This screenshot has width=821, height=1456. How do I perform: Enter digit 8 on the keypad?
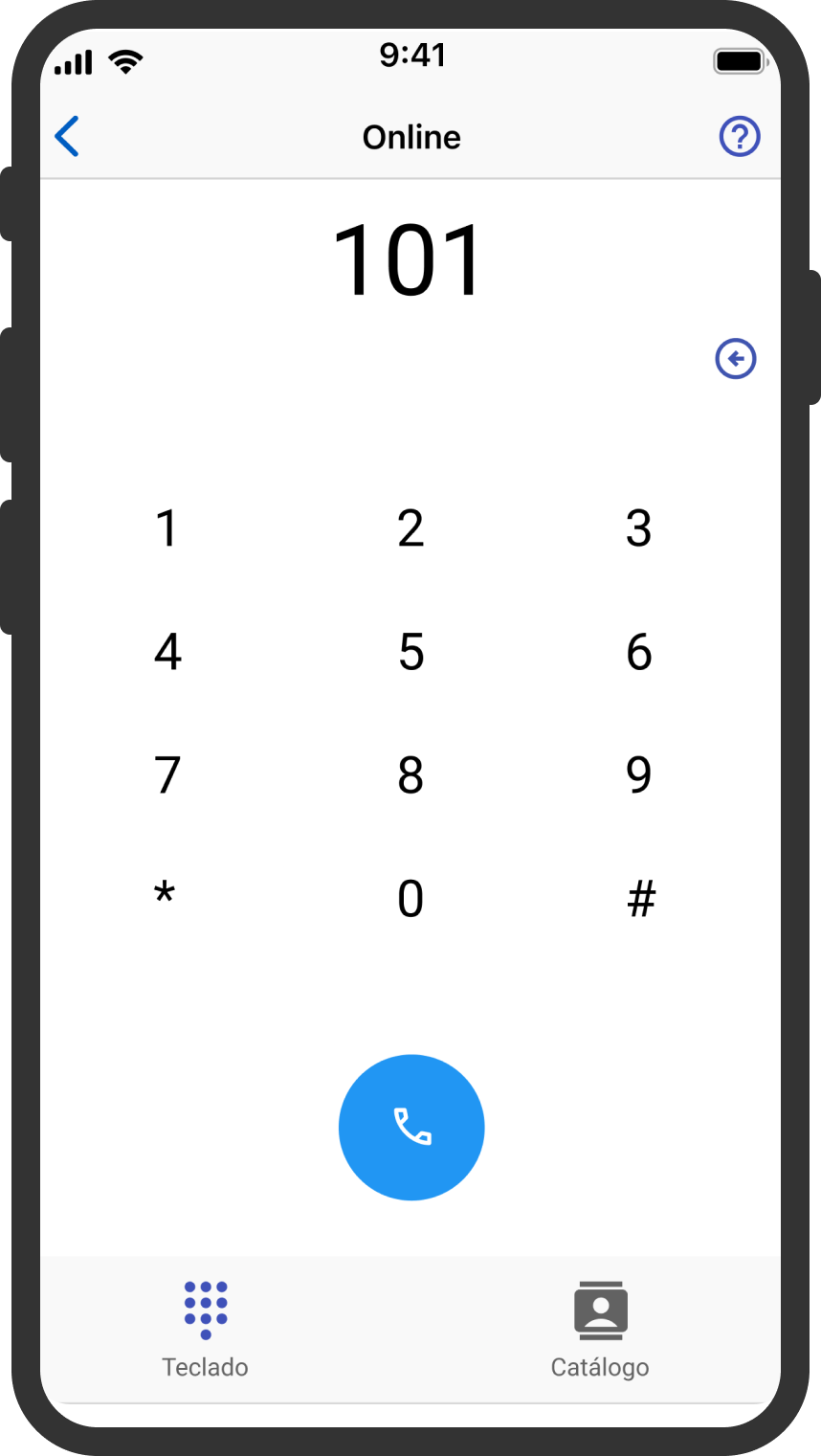[410, 775]
